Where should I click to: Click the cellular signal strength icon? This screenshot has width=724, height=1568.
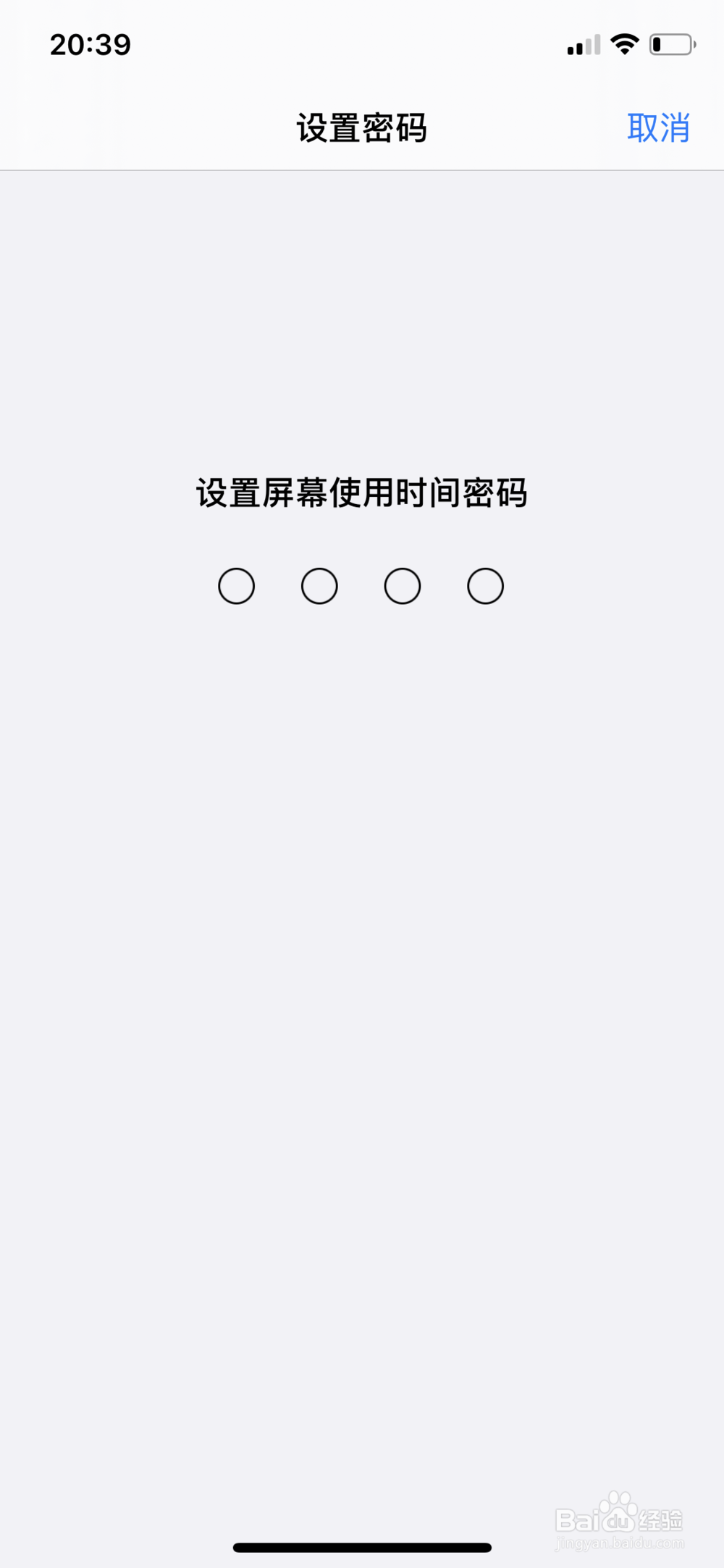pyautogui.click(x=584, y=45)
